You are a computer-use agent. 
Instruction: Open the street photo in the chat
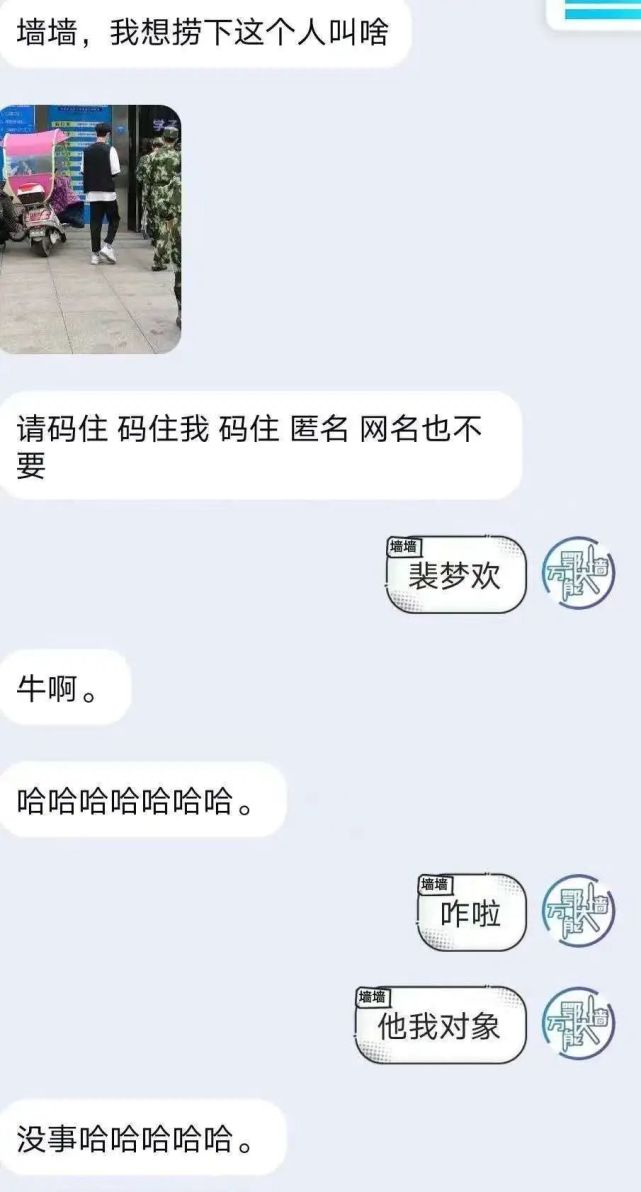[x=90, y=229]
